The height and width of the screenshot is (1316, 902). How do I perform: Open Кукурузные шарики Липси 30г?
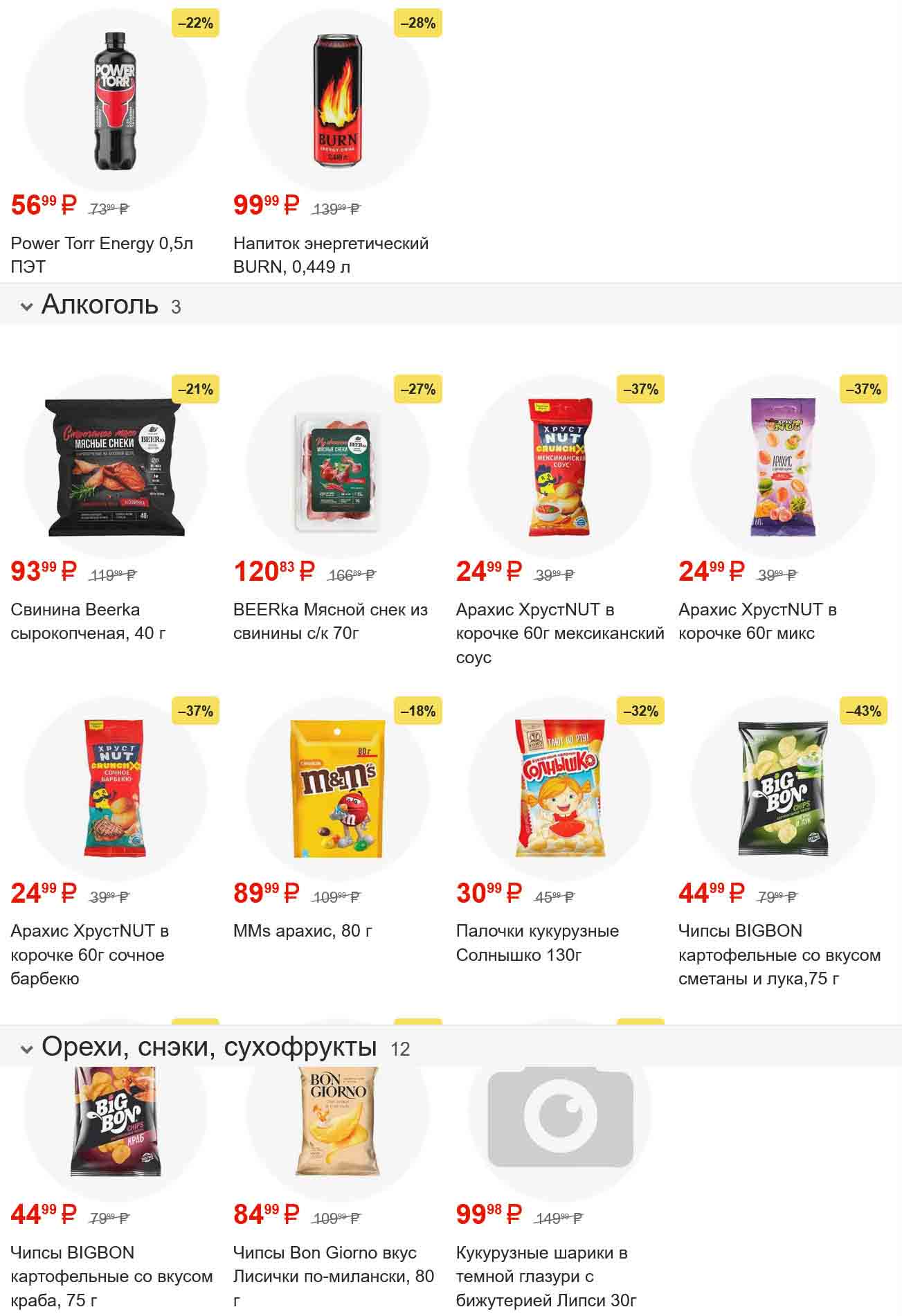560,1121
